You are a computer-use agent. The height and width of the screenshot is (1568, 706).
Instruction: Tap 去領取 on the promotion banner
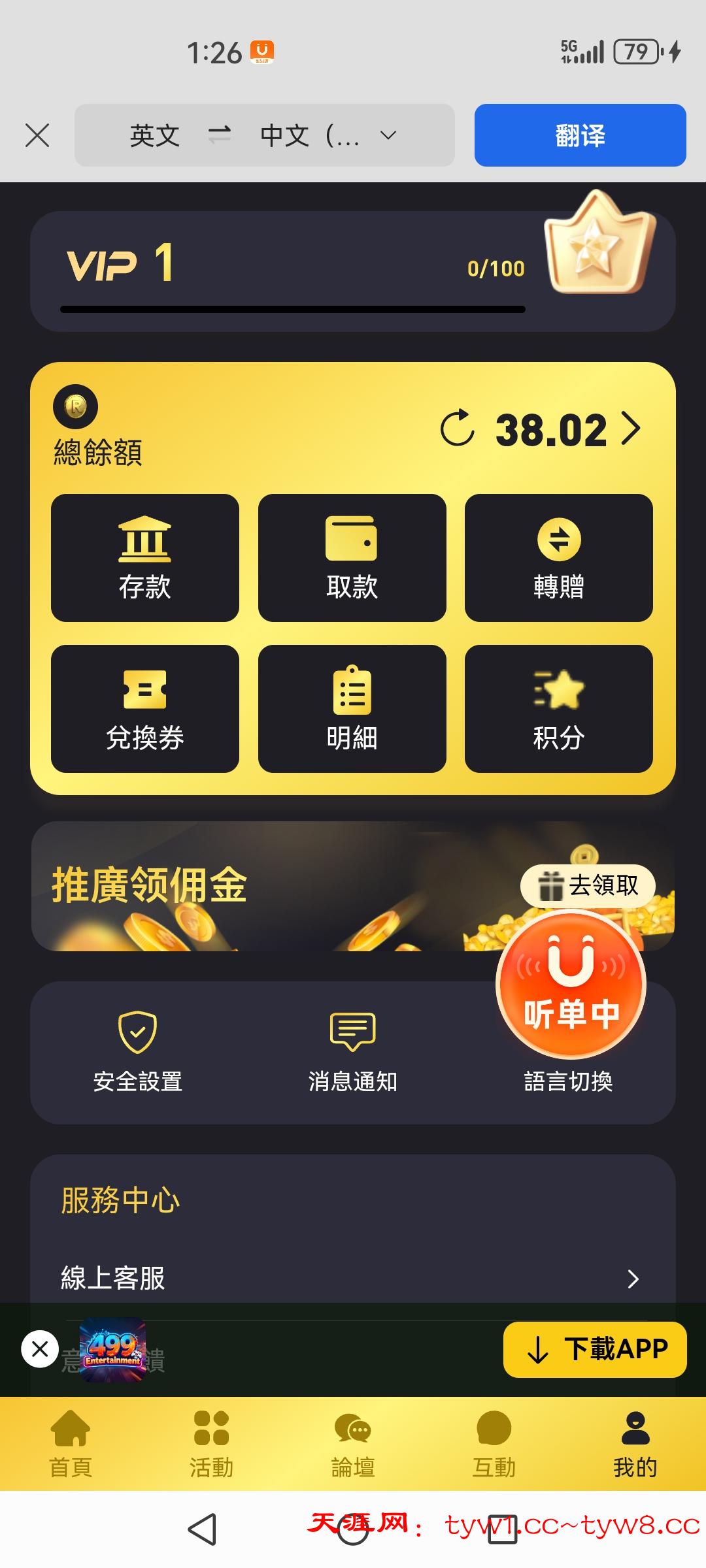point(588,886)
